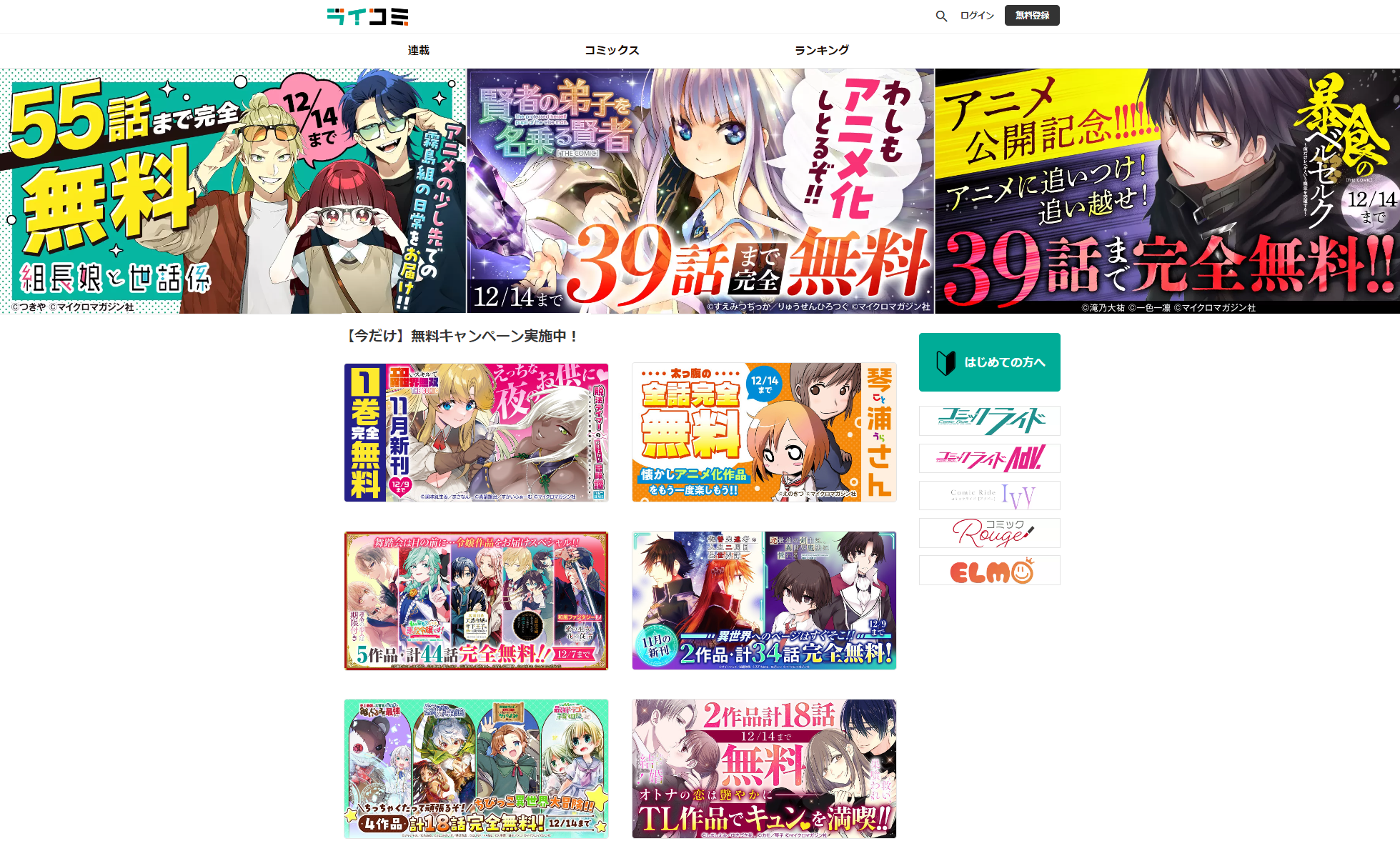Open the 2作品計34話完全無料 campaign

(x=764, y=600)
